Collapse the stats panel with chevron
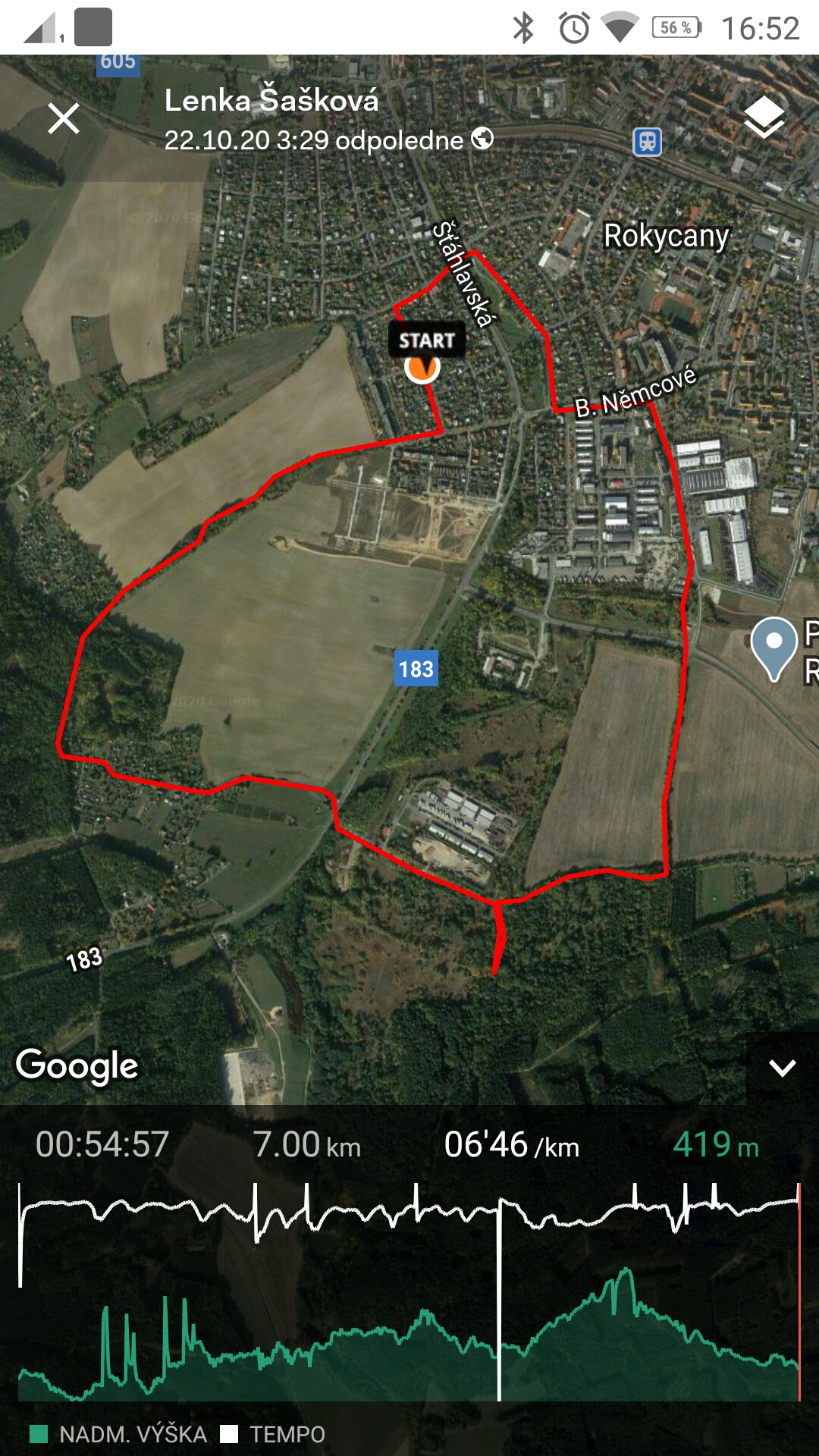819x1456 pixels. [782, 1068]
